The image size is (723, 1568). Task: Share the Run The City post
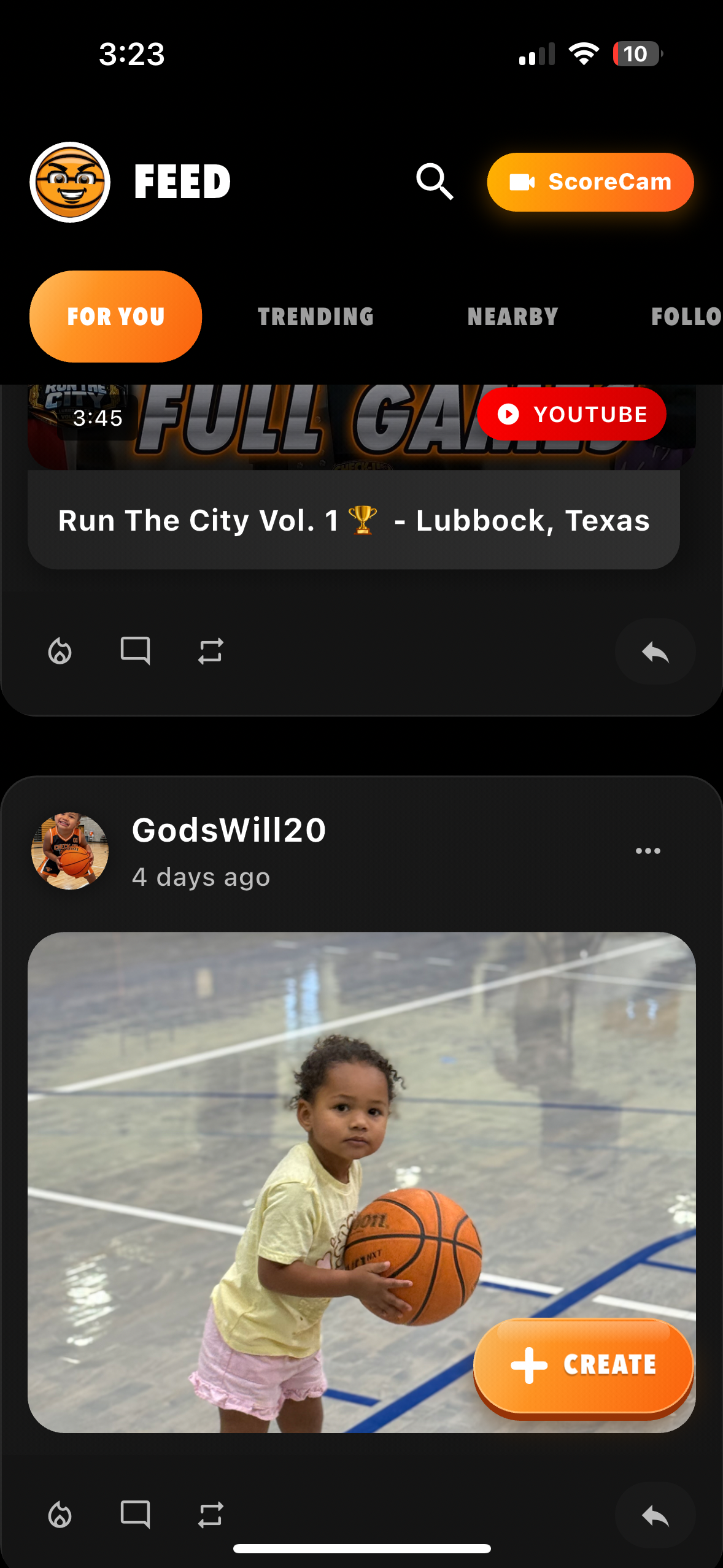655,651
